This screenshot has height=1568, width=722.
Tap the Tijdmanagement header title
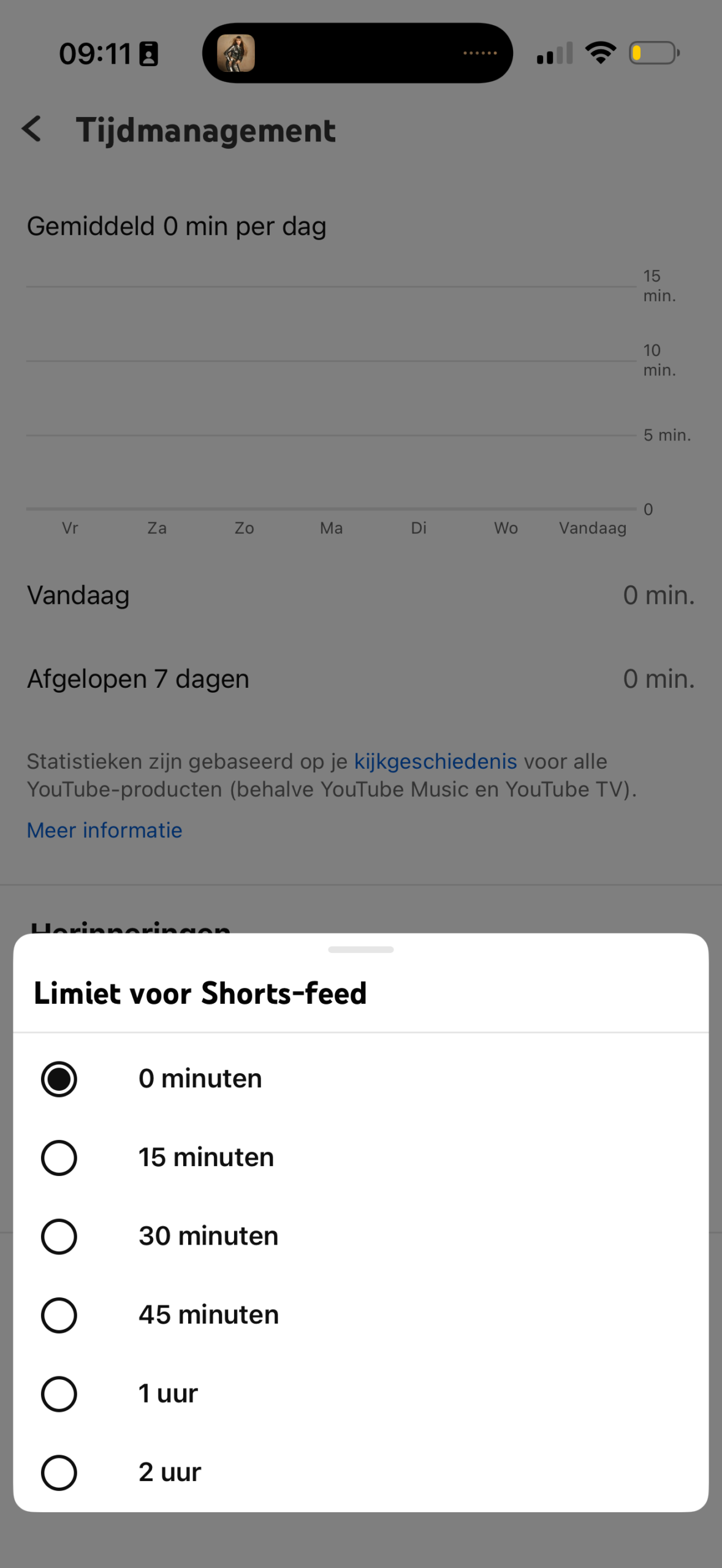[207, 130]
